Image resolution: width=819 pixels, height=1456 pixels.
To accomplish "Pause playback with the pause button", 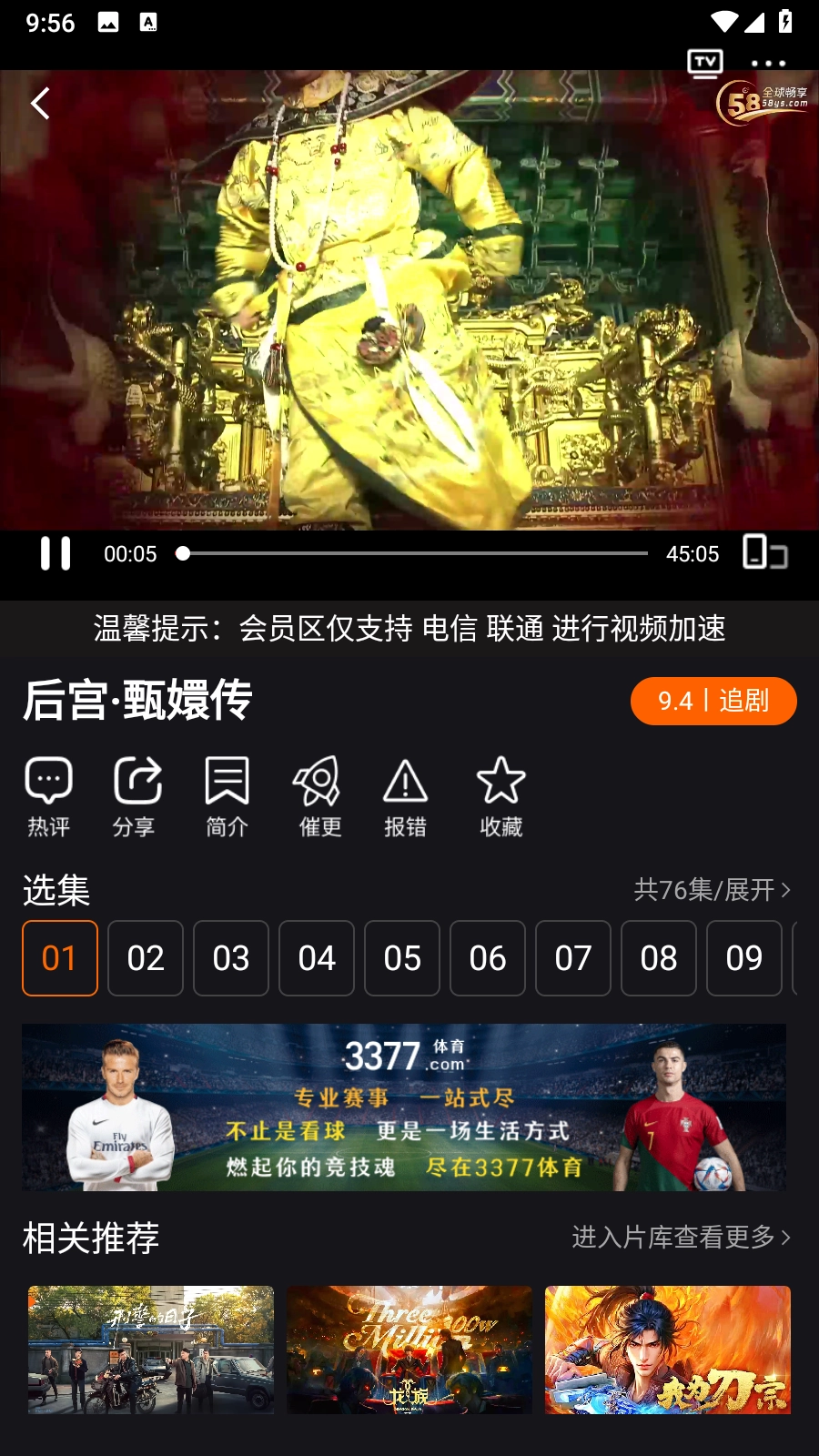I will tap(56, 553).
